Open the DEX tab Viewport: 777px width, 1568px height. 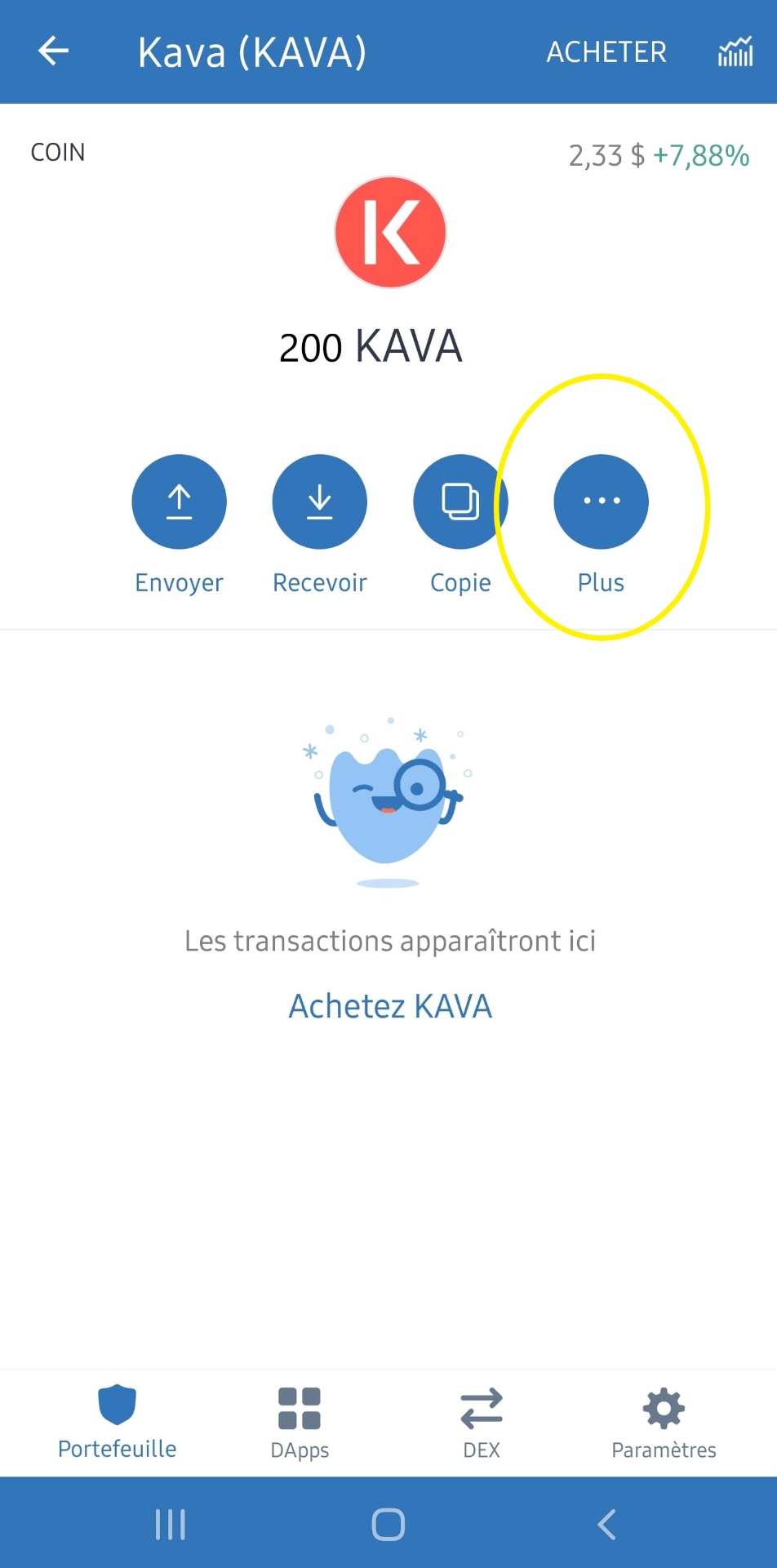[482, 1423]
